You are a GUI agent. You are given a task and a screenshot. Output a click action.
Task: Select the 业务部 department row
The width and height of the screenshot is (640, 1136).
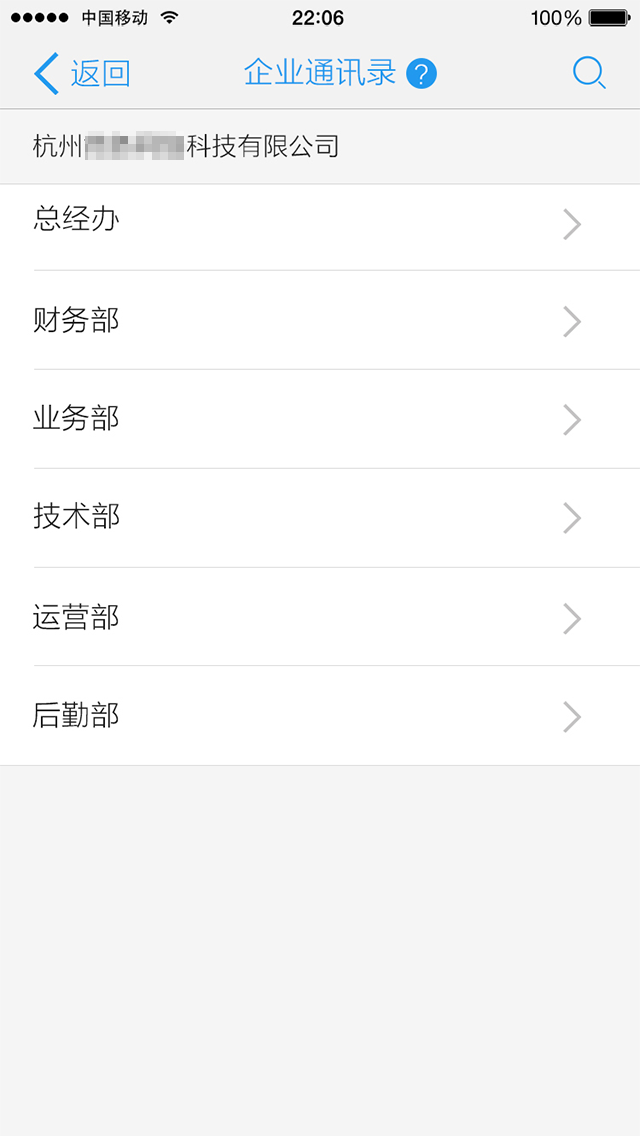click(x=320, y=419)
